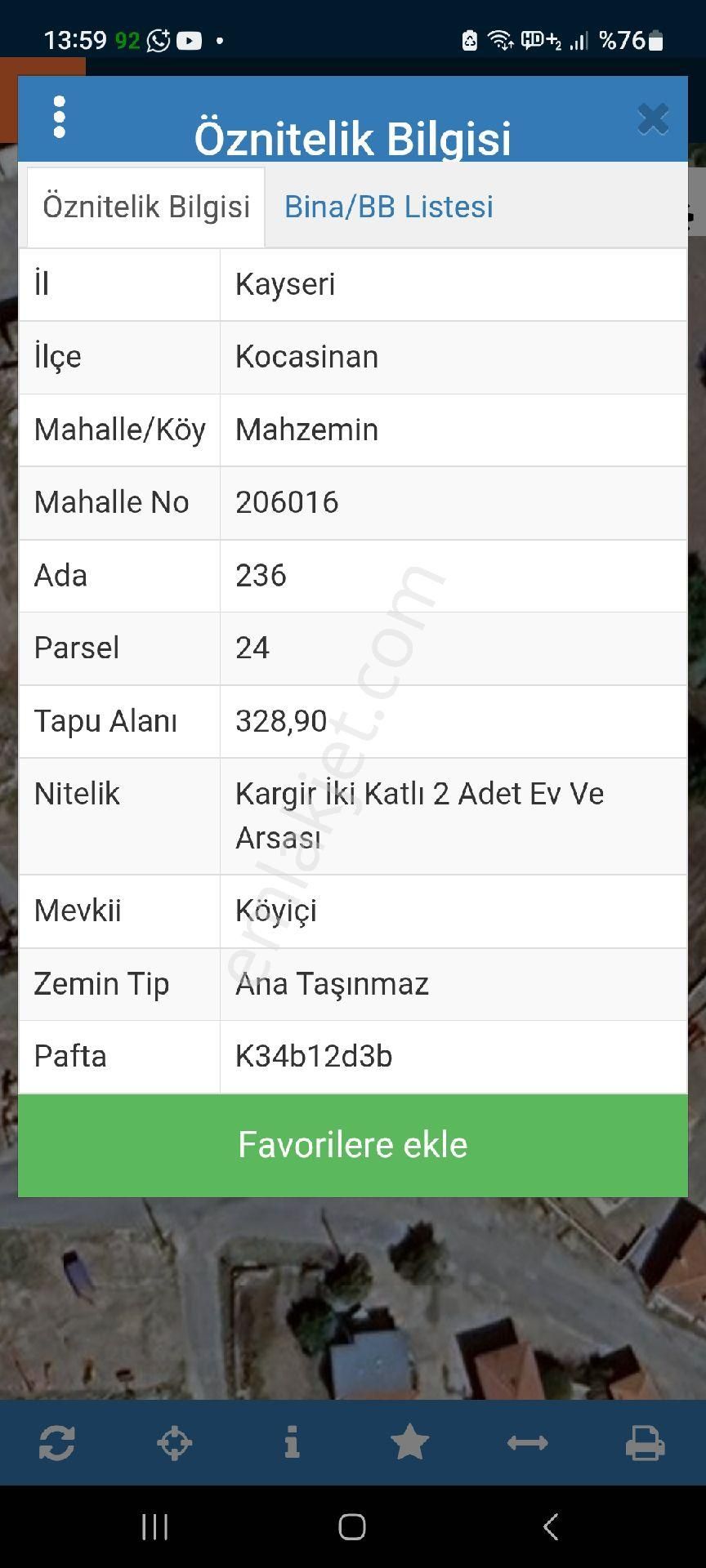
Task: Select the Öznitelik Bilgisi tab
Action: click(x=146, y=207)
